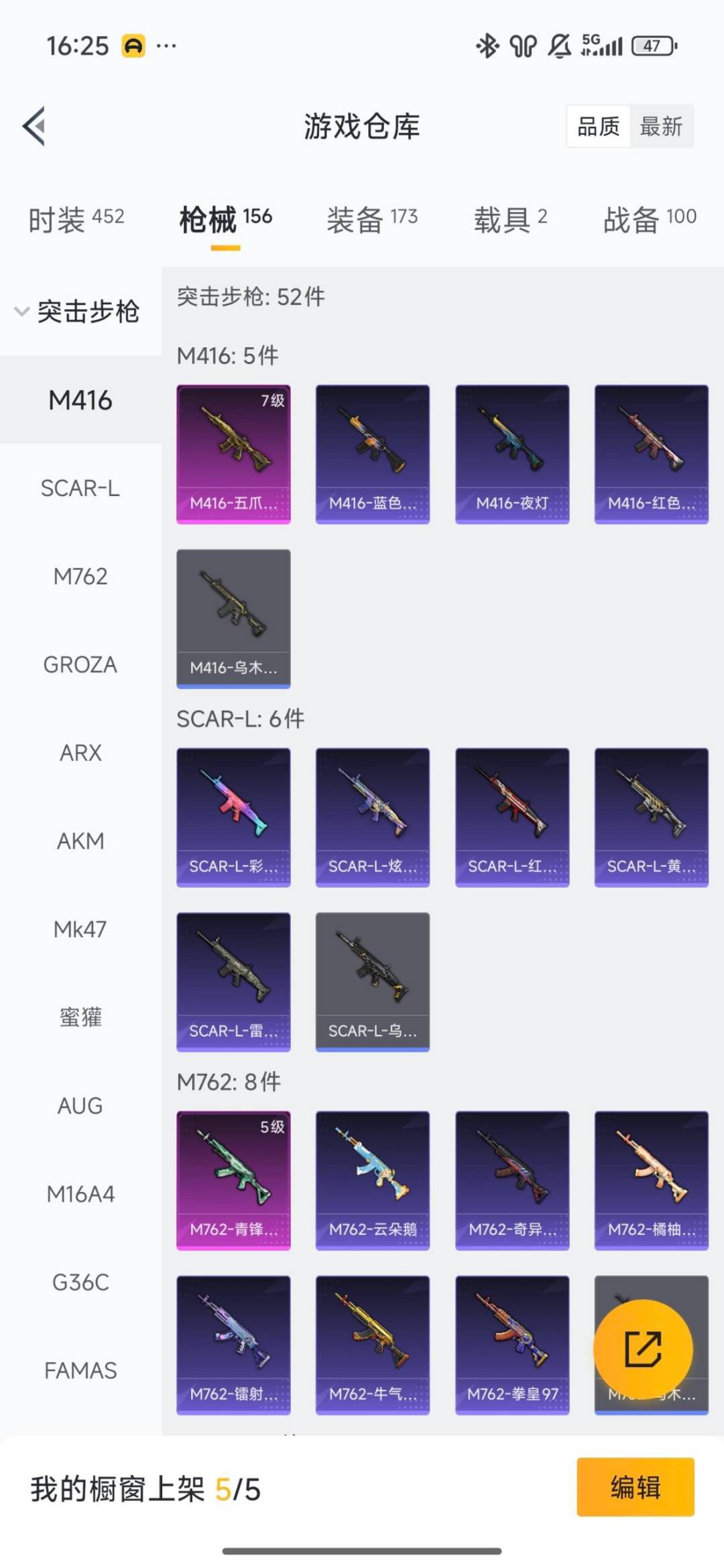Select AKM in the sidebar
The image size is (724, 1568).
click(81, 841)
